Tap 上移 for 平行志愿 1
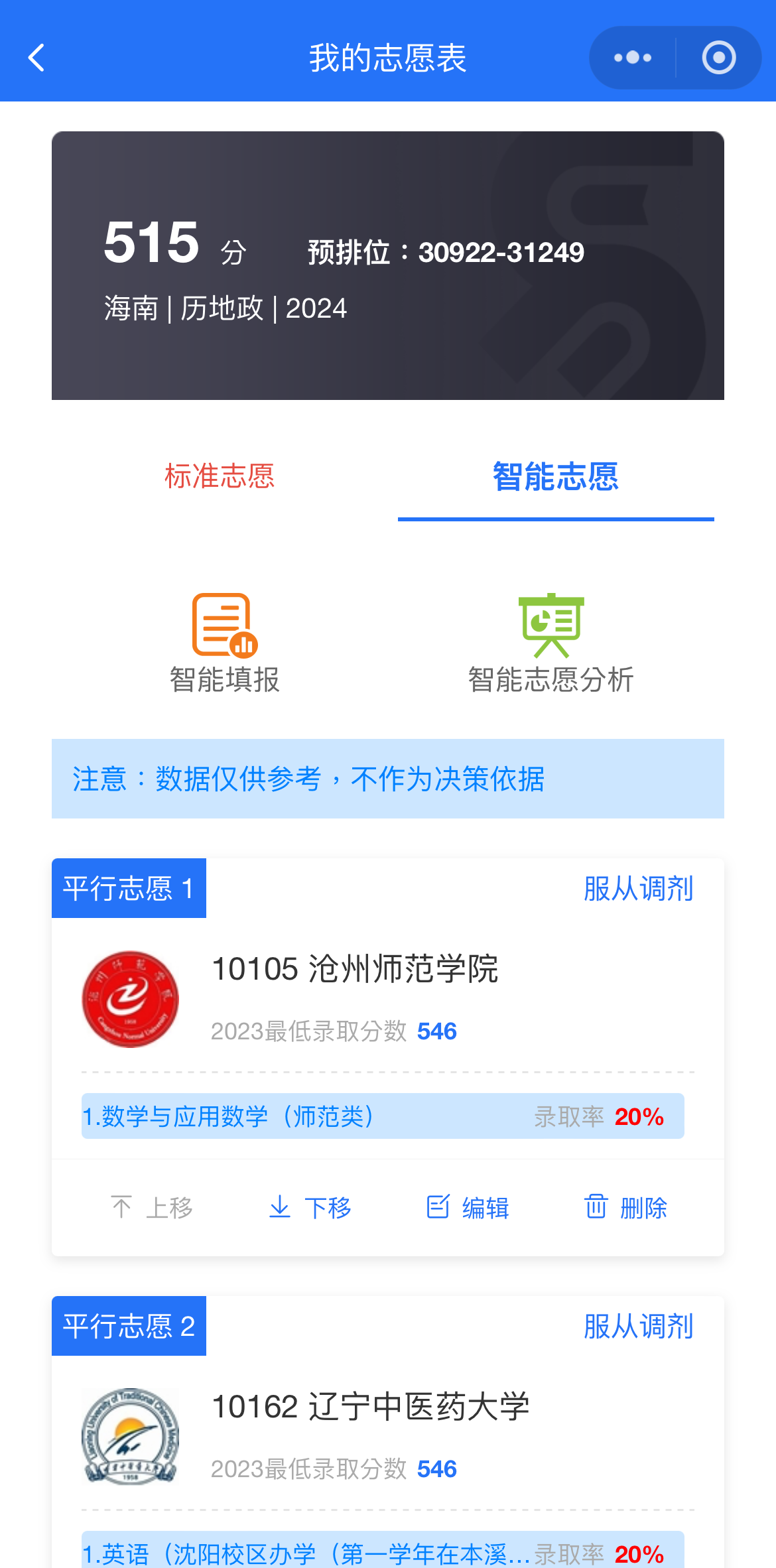Image resolution: width=776 pixels, height=1568 pixels. point(152,1208)
